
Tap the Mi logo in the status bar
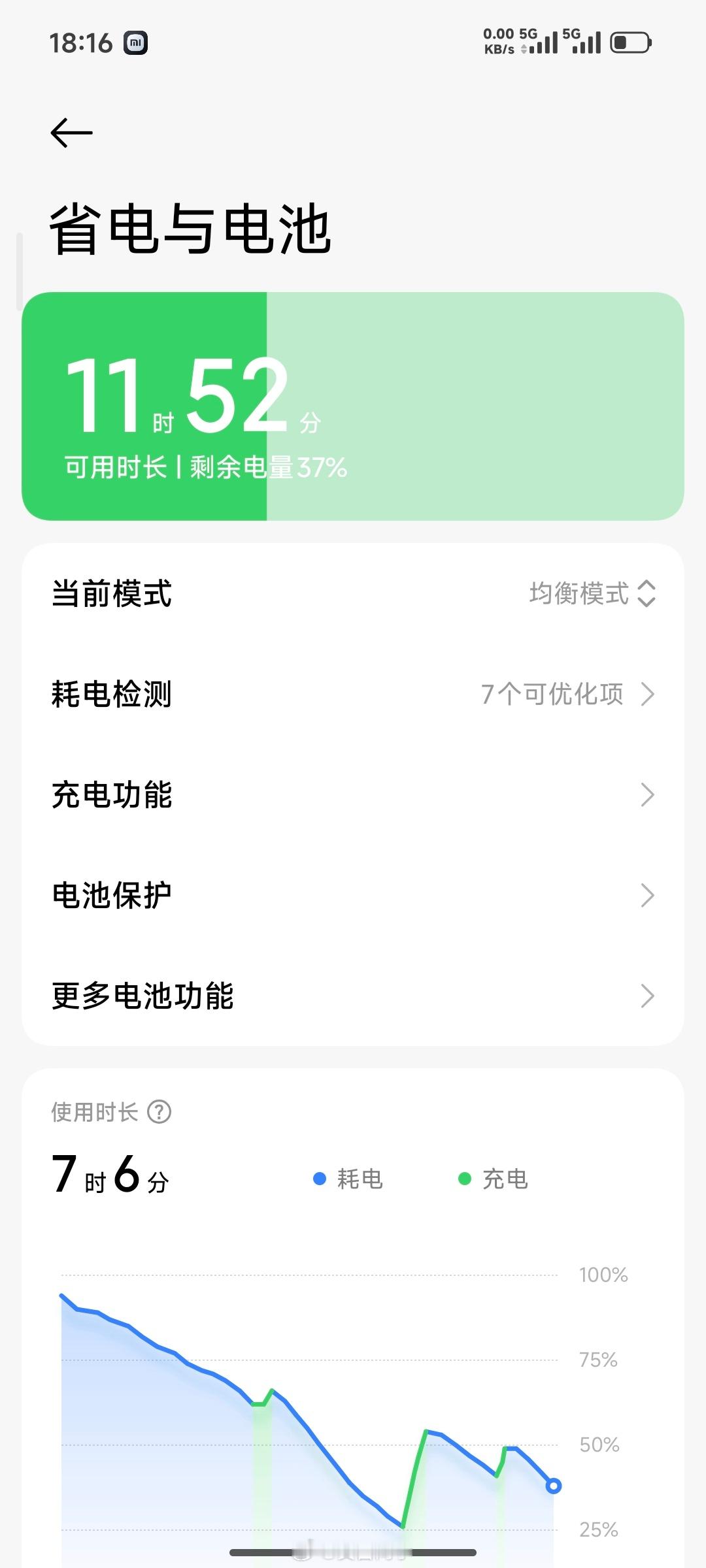click(x=135, y=42)
